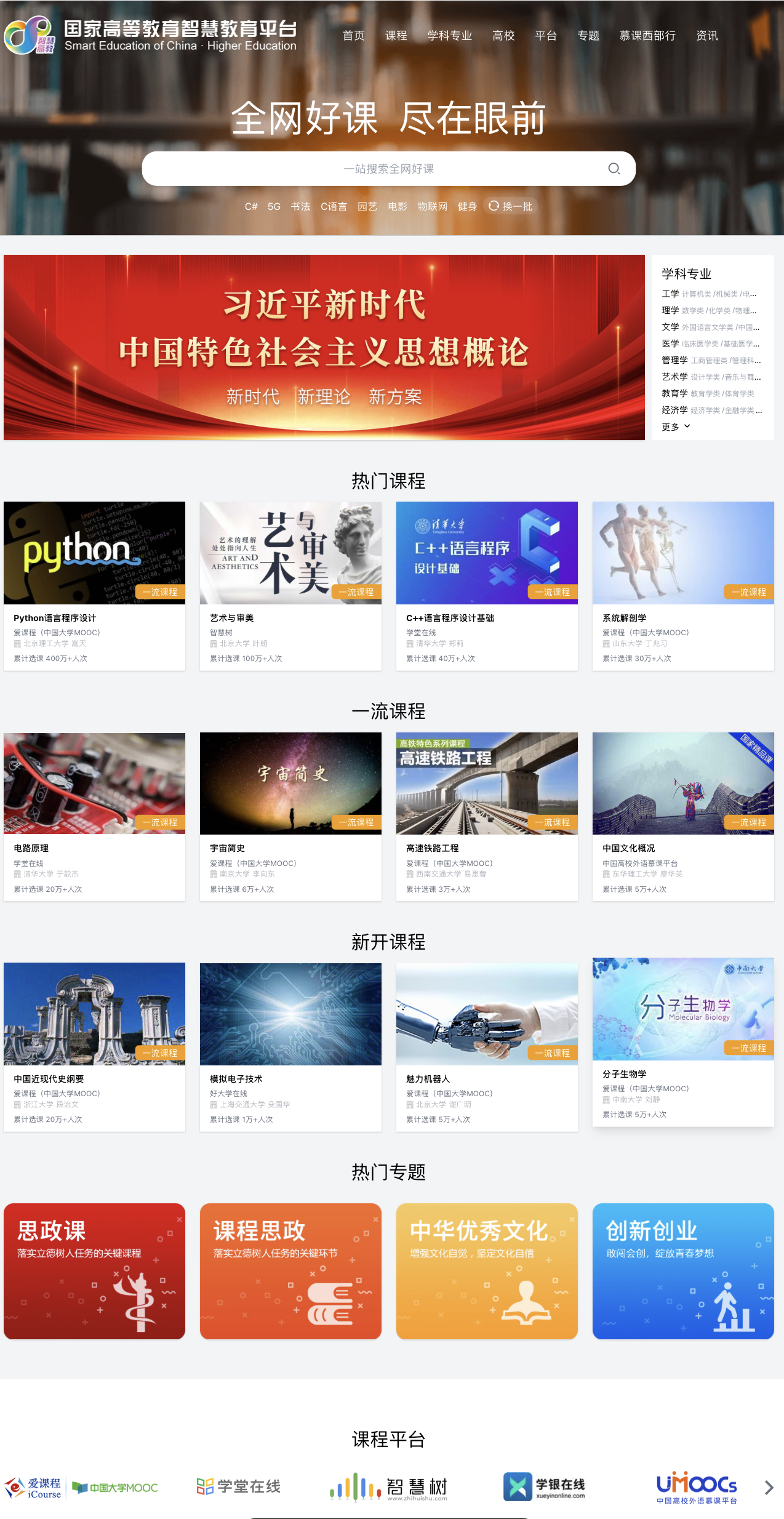Switch to 学科专业 in the top menu
The image size is (784, 1519).
click(449, 36)
